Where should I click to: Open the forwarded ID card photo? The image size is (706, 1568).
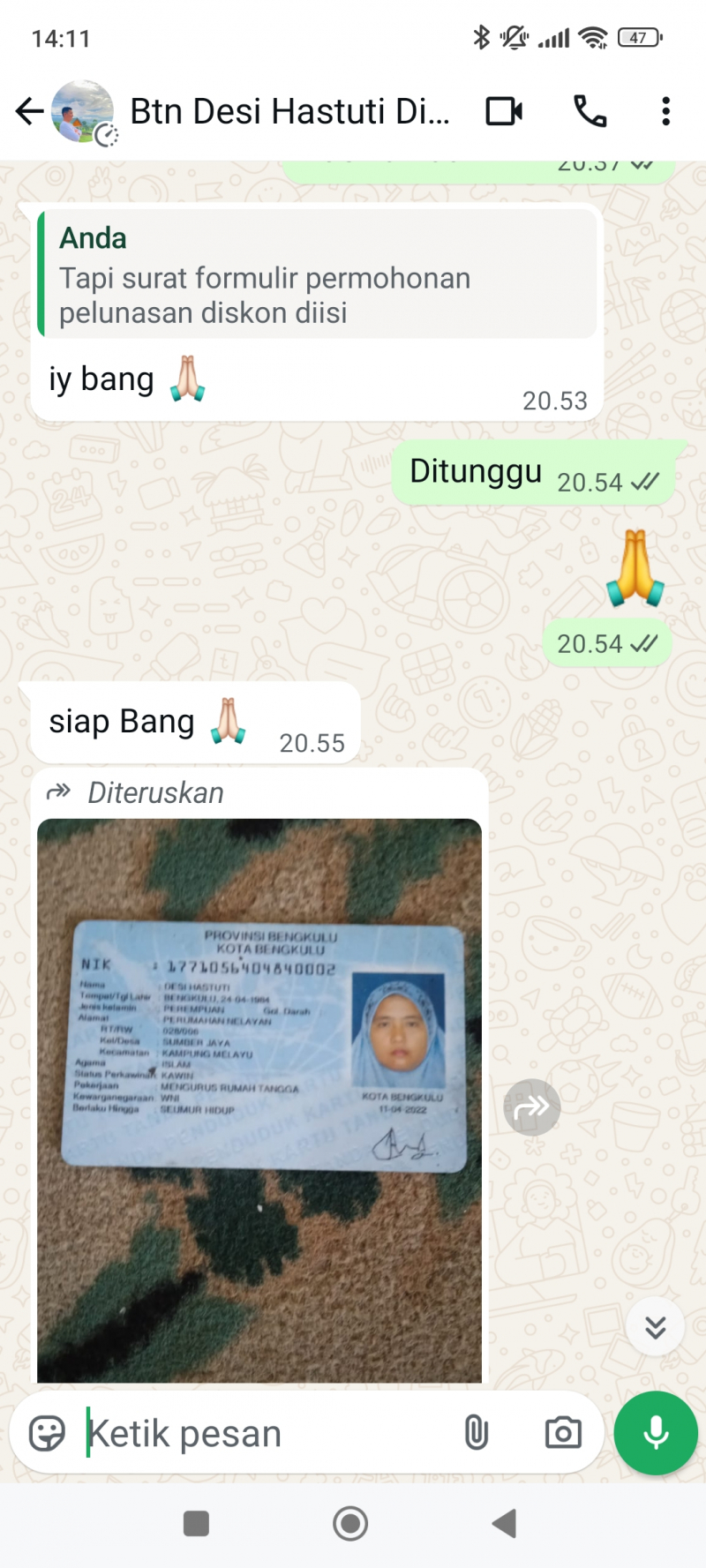[x=259, y=1099]
